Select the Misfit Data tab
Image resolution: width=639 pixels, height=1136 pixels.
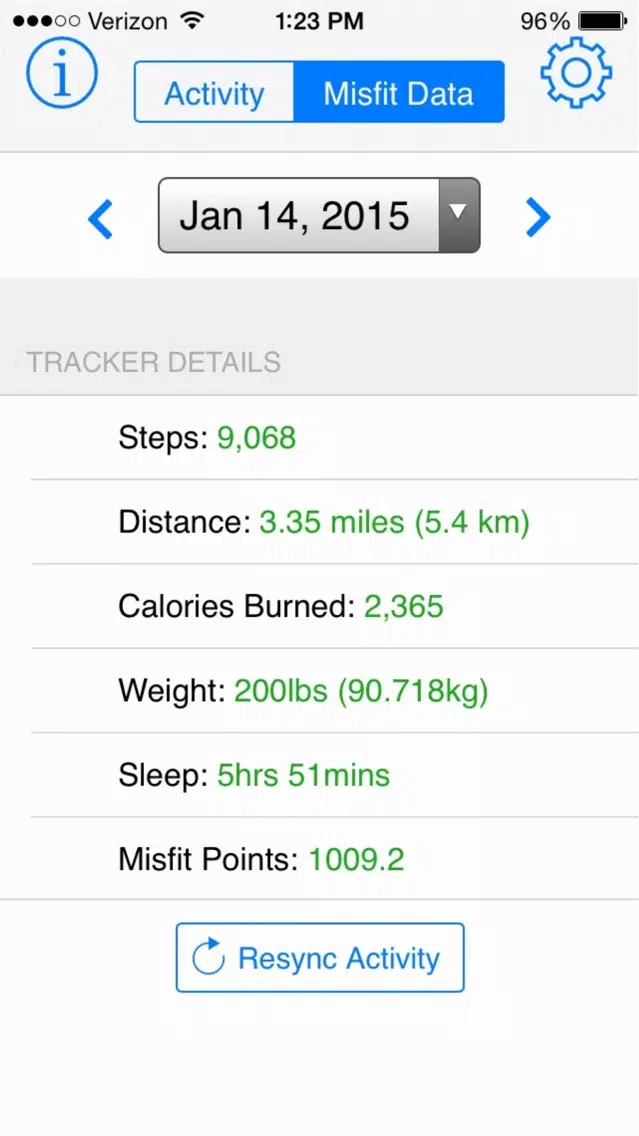pos(398,92)
